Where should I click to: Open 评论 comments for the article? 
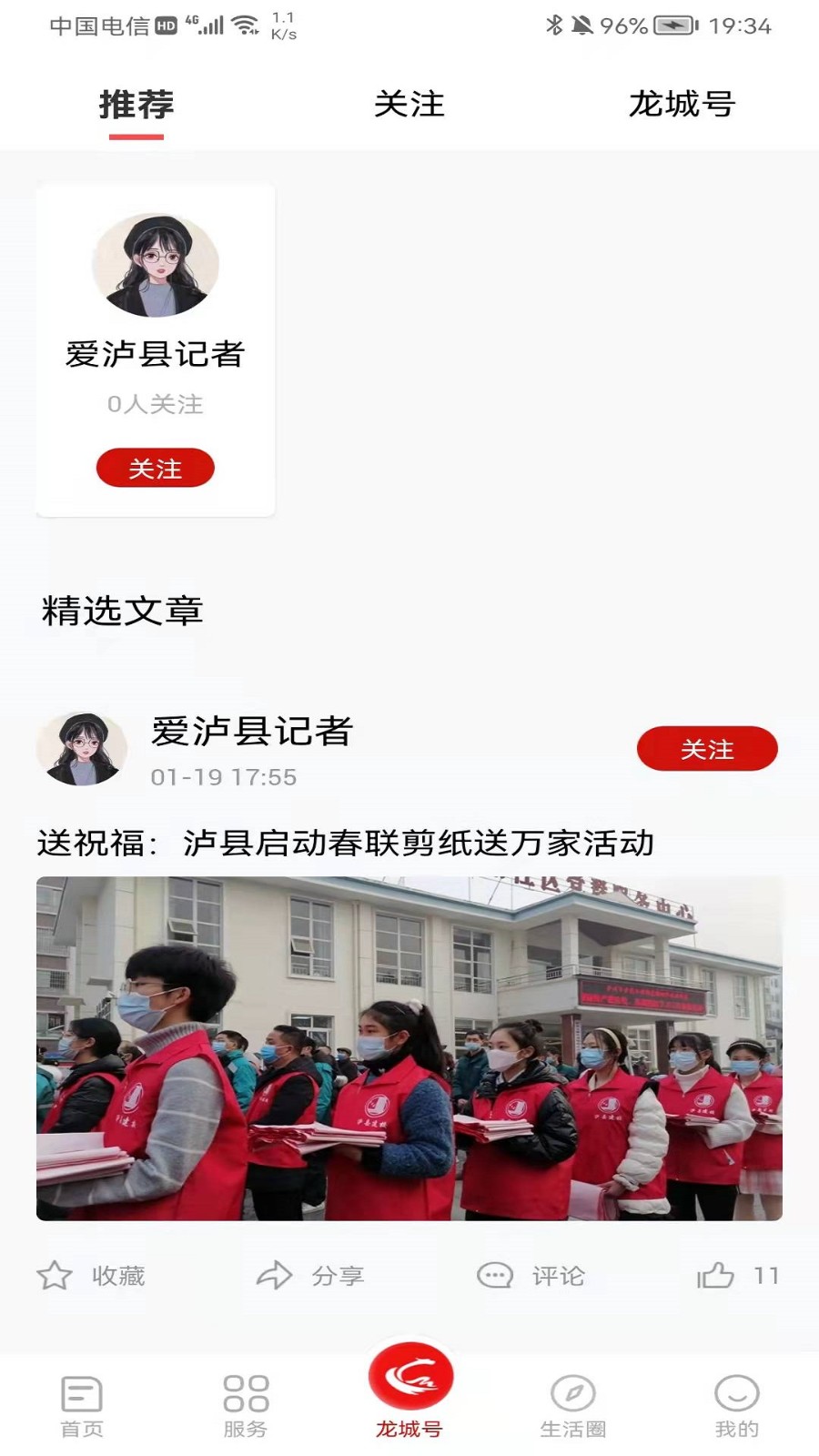pyautogui.click(x=531, y=1276)
